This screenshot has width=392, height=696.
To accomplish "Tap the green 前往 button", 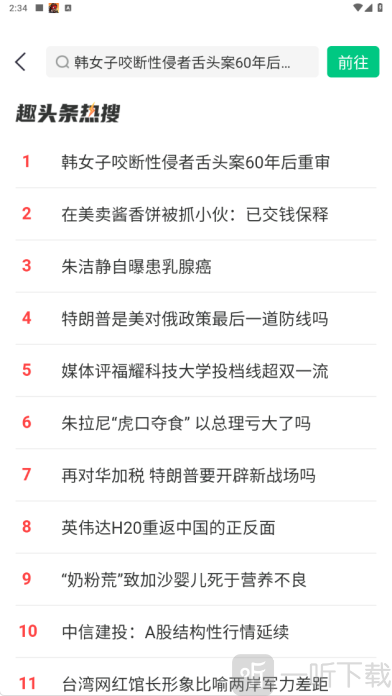I will click(353, 62).
